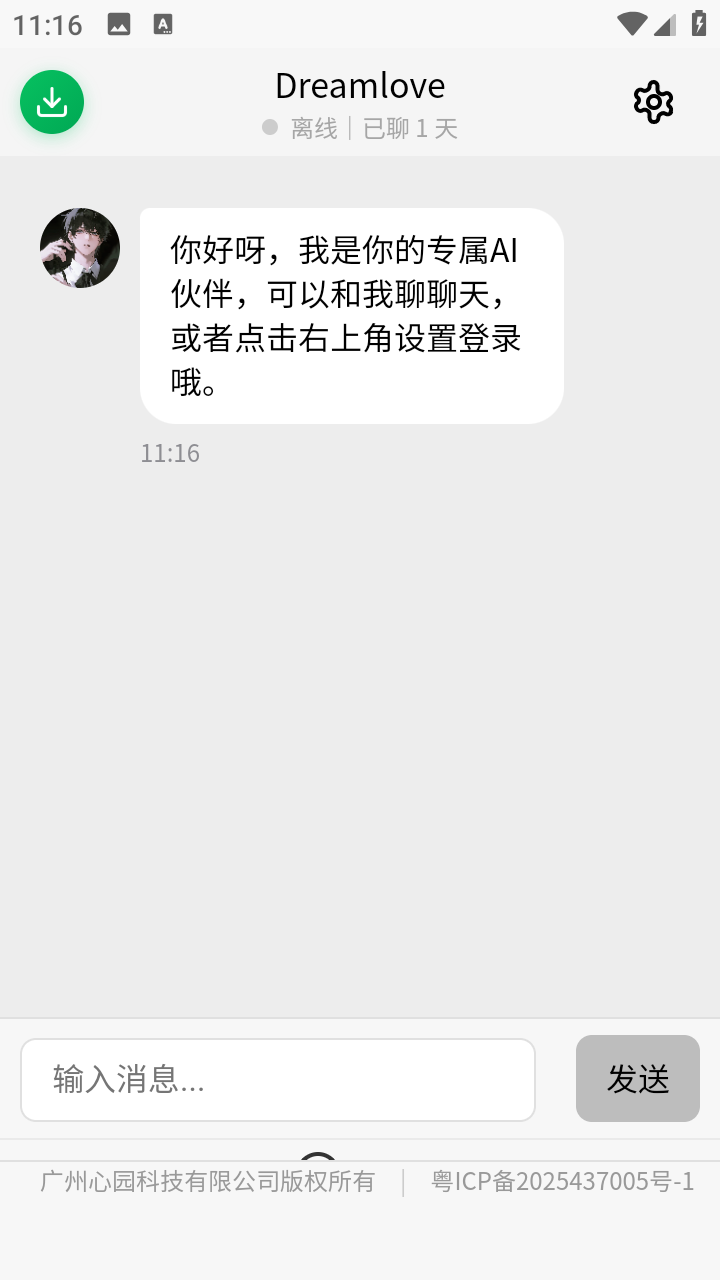The image size is (720, 1280).
Task: Click the 已聊 1 天 chat duration label
Action: pyautogui.click(x=411, y=128)
